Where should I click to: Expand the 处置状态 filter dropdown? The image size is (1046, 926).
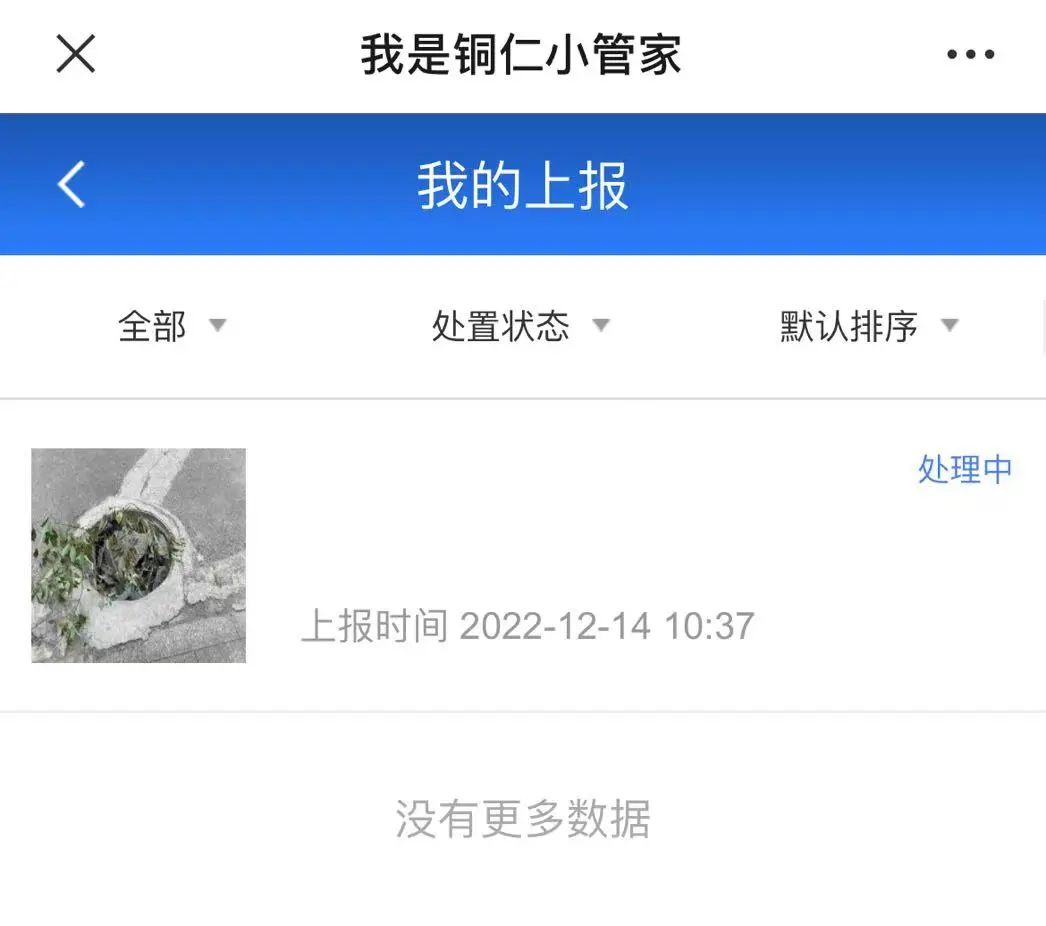520,326
